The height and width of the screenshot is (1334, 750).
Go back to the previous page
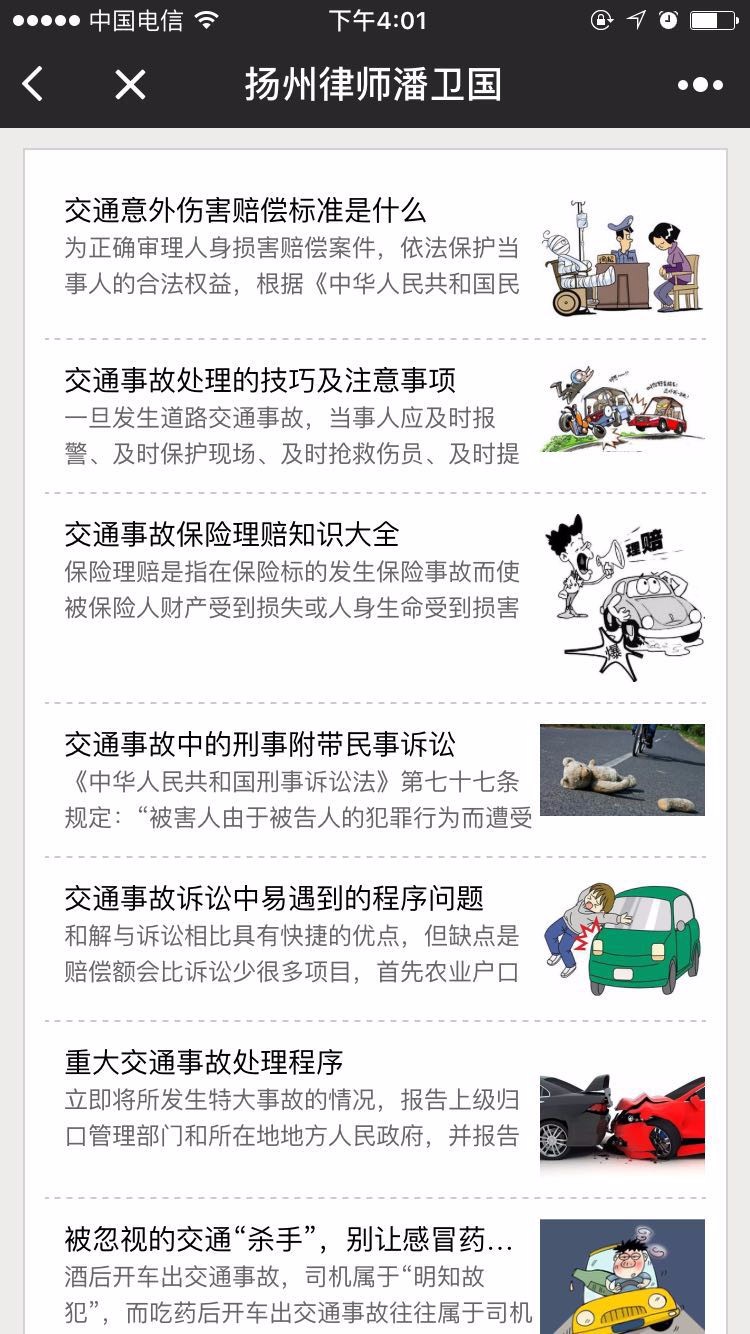[x=33, y=85]
